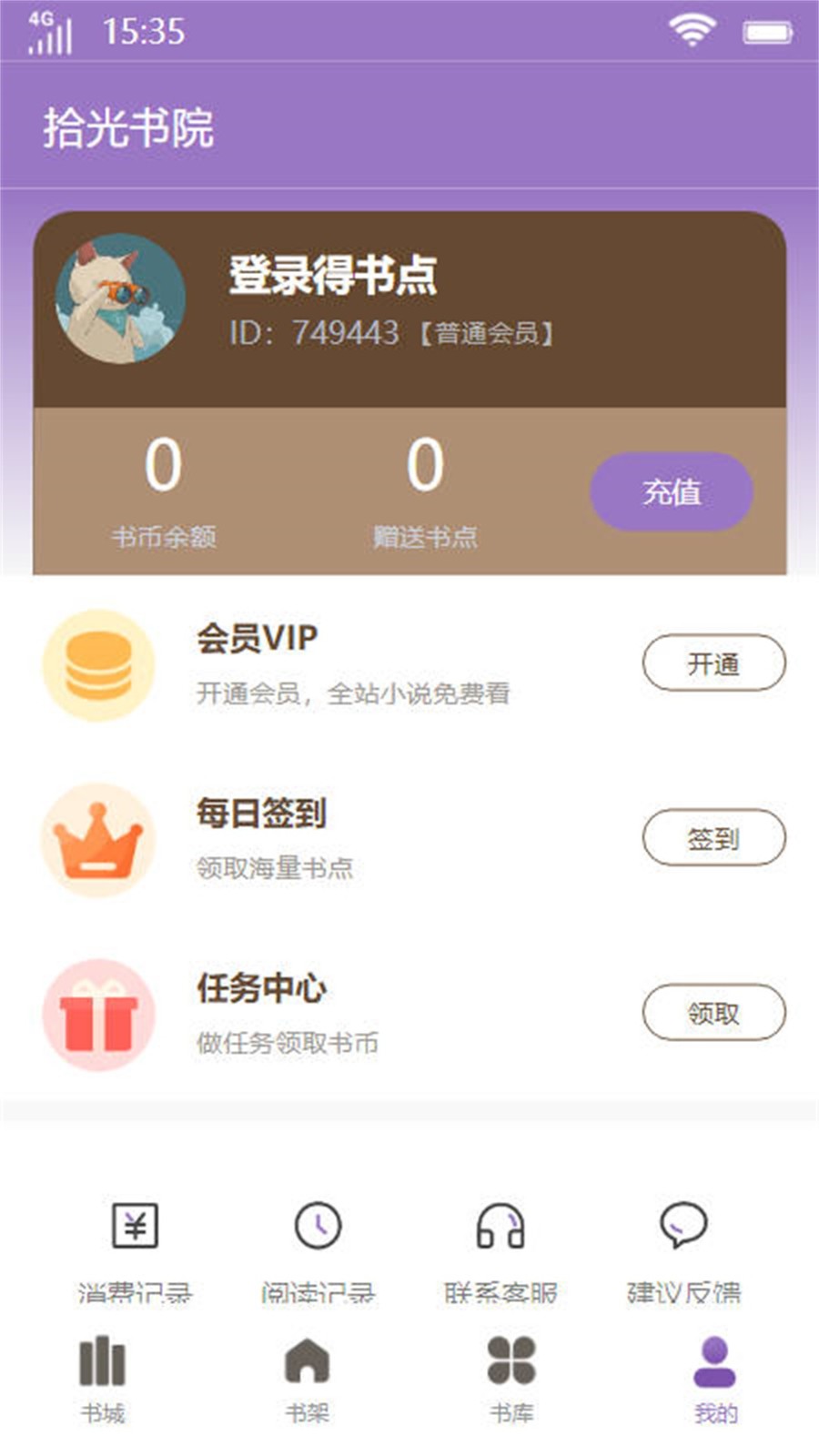
Task: Tap the 每日签到 crown icon
Action: tap(98, 839)
